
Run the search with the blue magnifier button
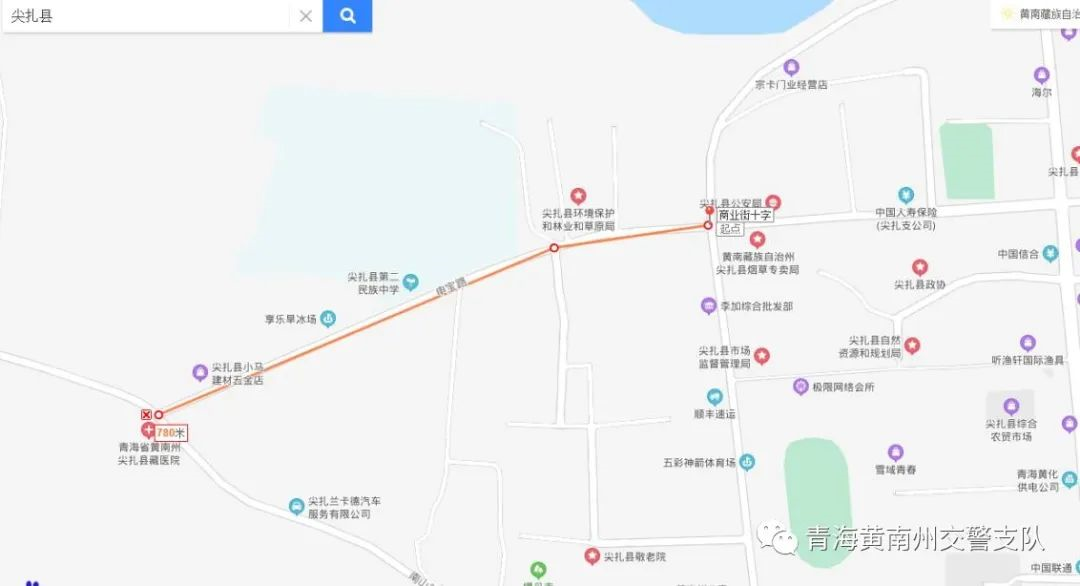[x=347, y=16]
